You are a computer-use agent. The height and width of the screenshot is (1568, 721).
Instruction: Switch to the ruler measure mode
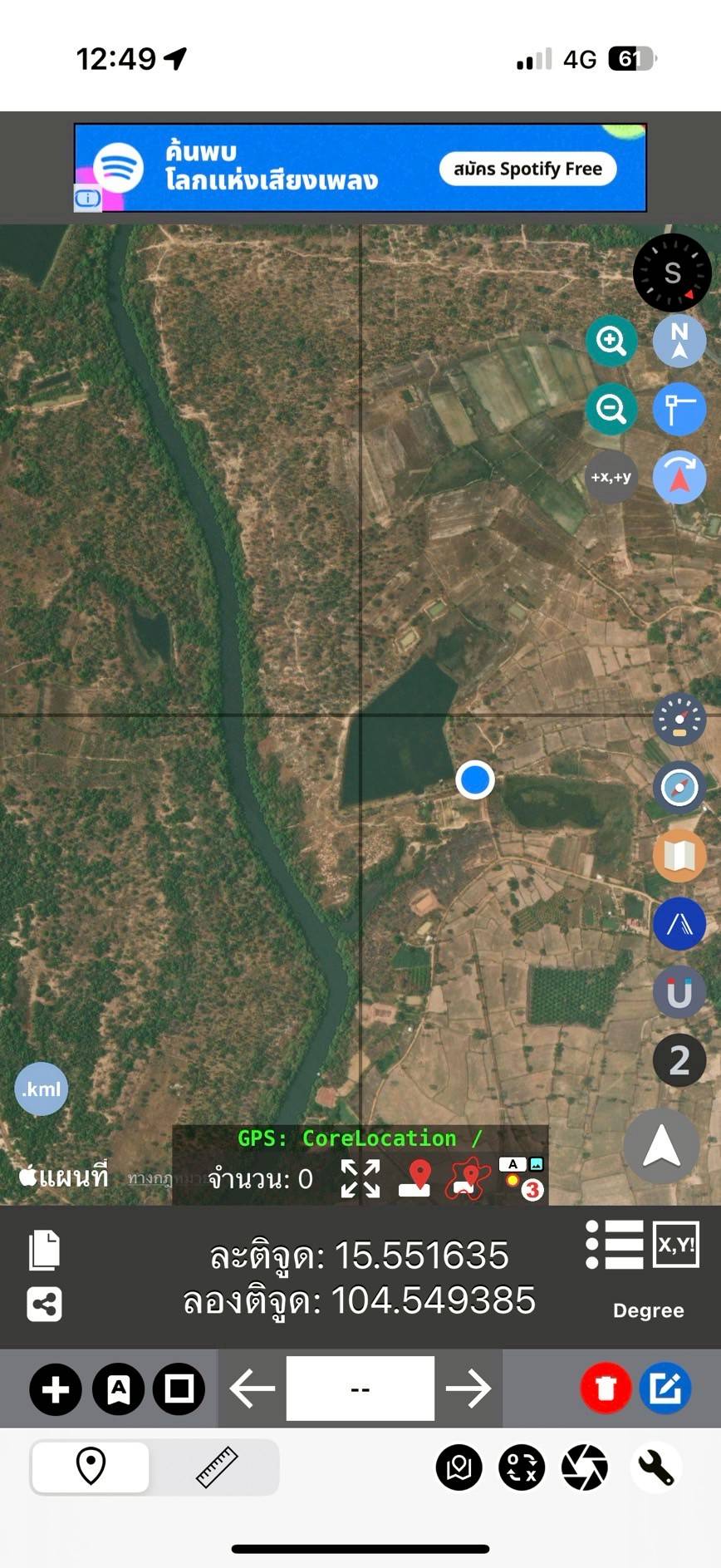tap(217, 1467)
